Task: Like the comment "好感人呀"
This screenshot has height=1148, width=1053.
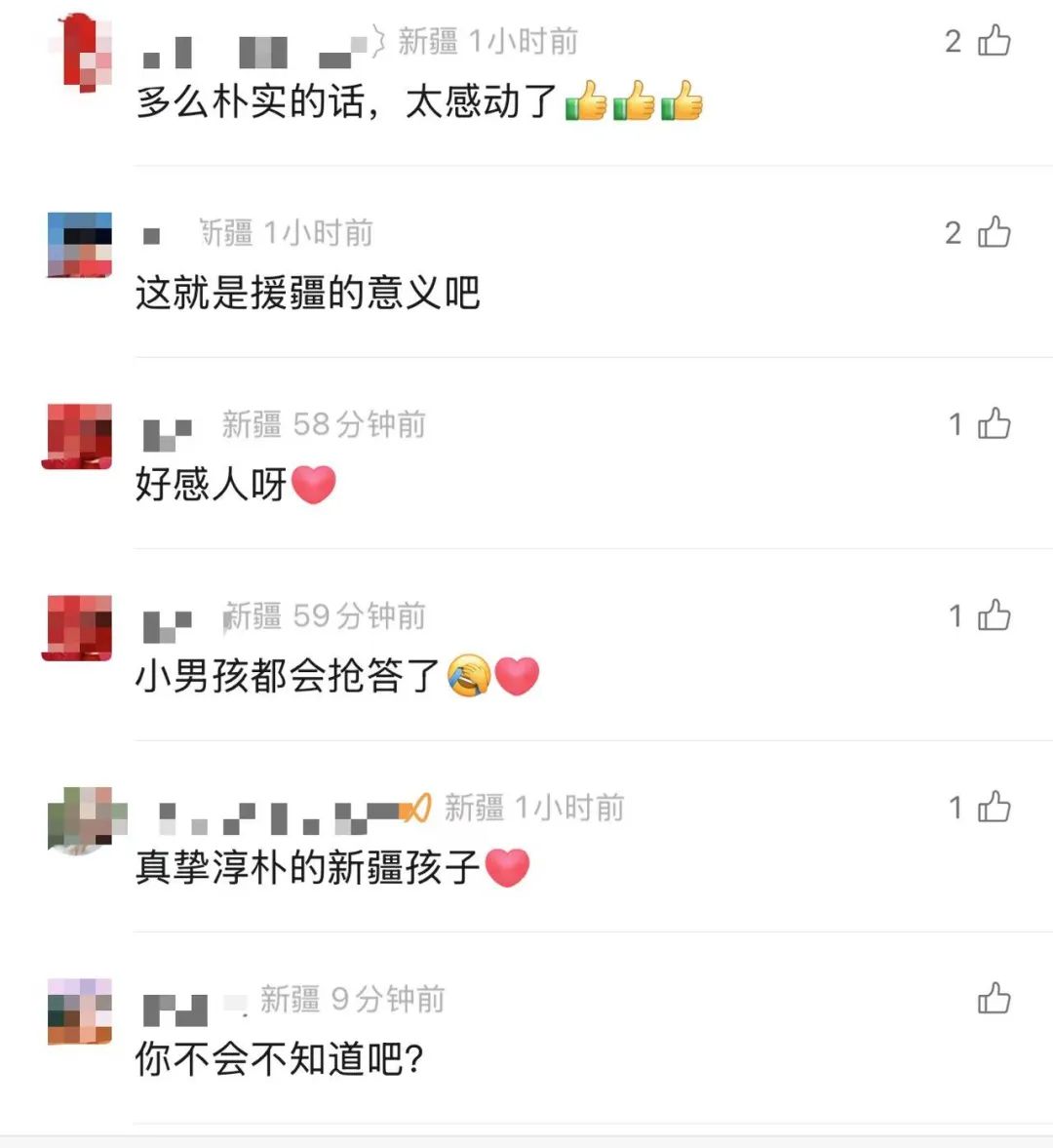Action: click(994, 423)
